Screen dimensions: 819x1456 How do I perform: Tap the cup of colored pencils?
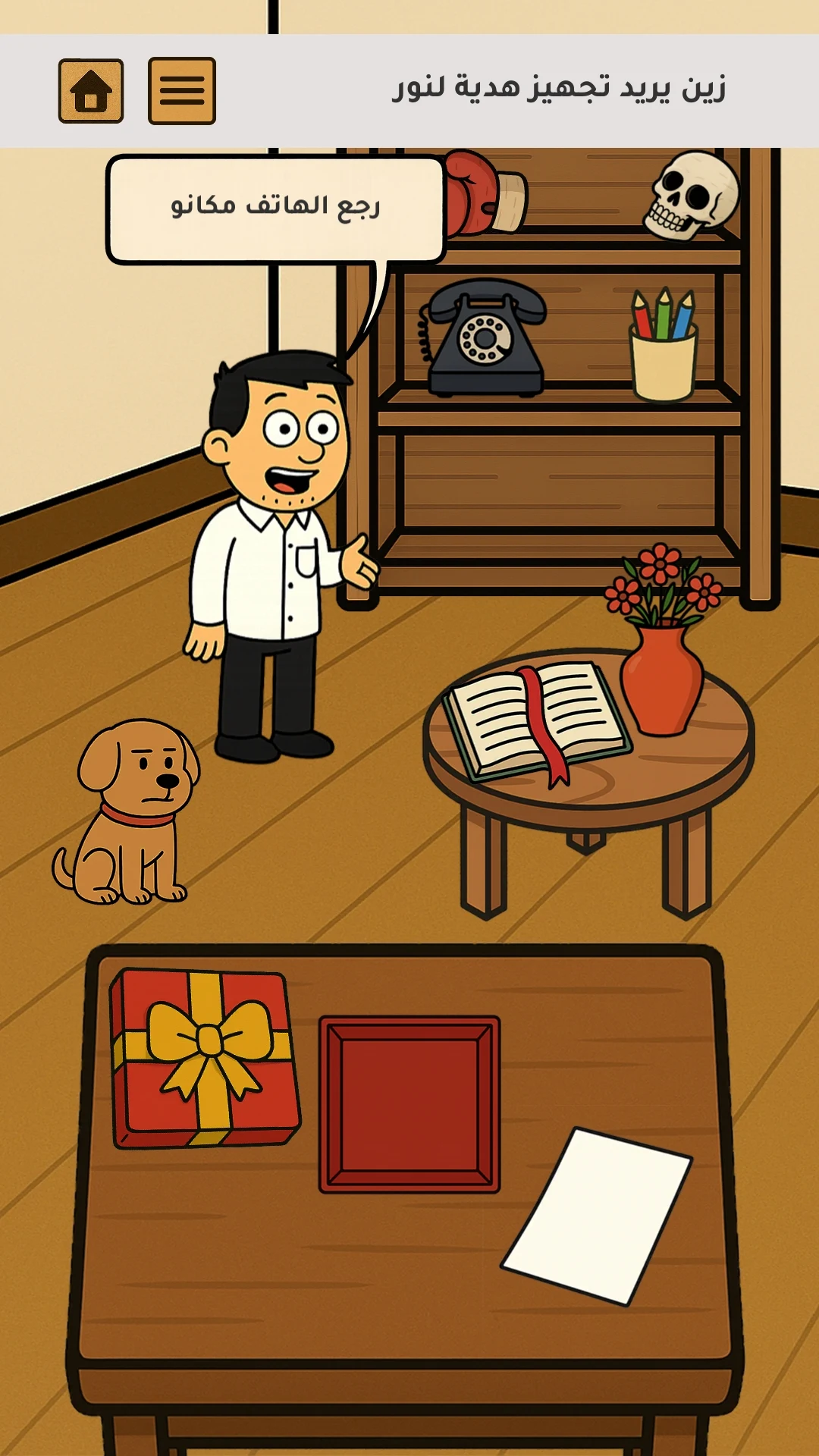(x=664, y=345)
